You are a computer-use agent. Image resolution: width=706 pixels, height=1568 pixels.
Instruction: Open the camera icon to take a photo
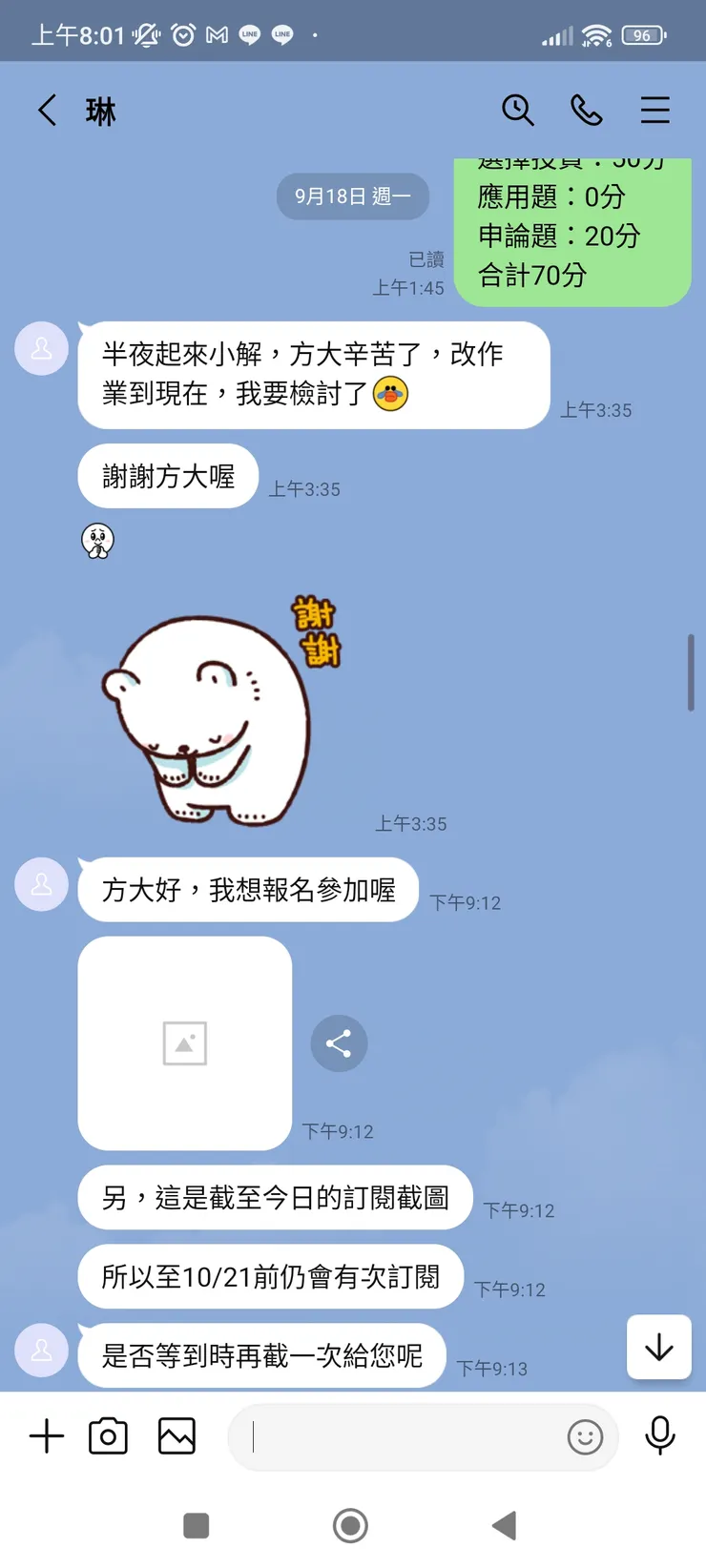(x=108, y=1435)
